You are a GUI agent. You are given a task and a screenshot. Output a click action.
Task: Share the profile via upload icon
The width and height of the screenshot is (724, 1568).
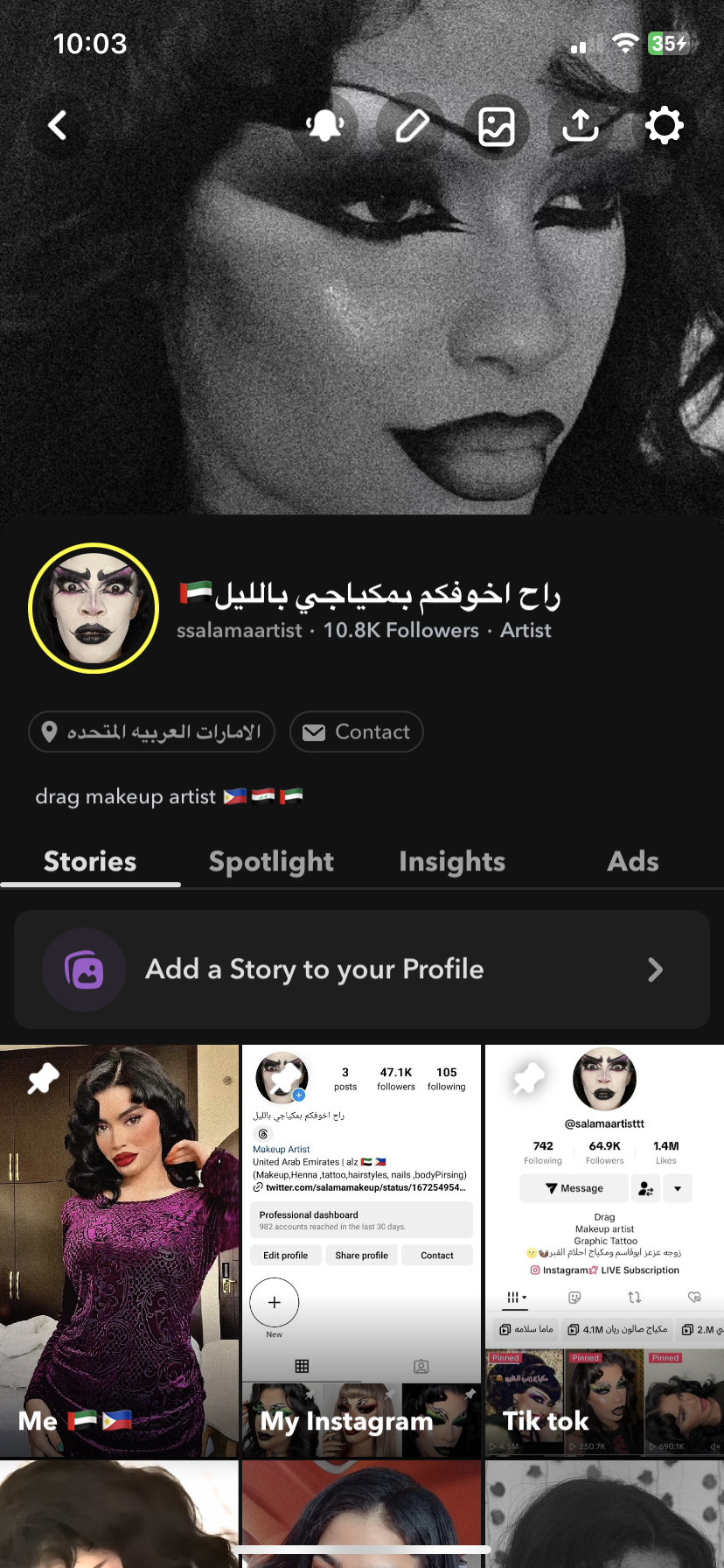point(580,126)
